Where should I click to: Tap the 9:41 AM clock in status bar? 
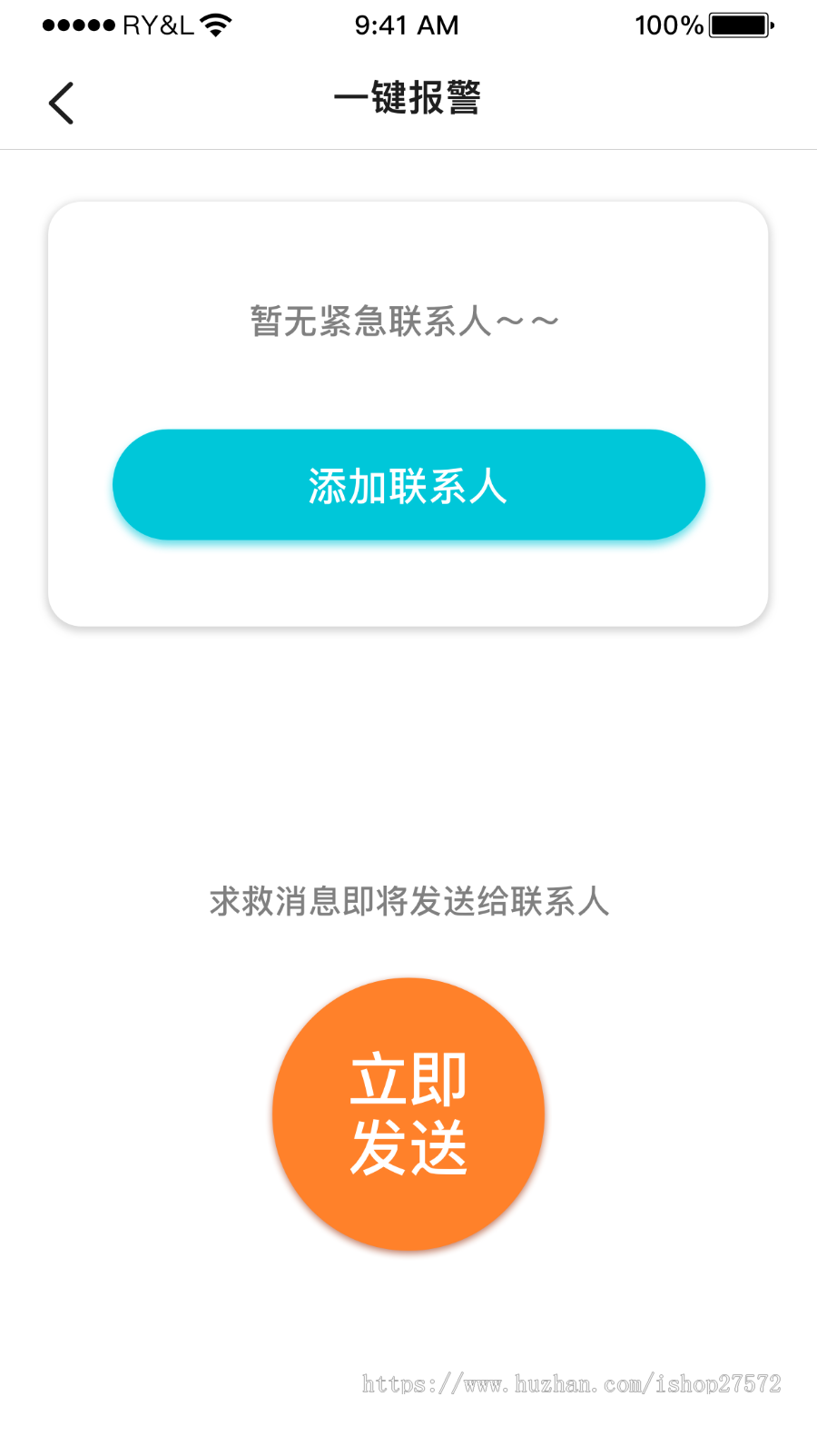(406, 25)
